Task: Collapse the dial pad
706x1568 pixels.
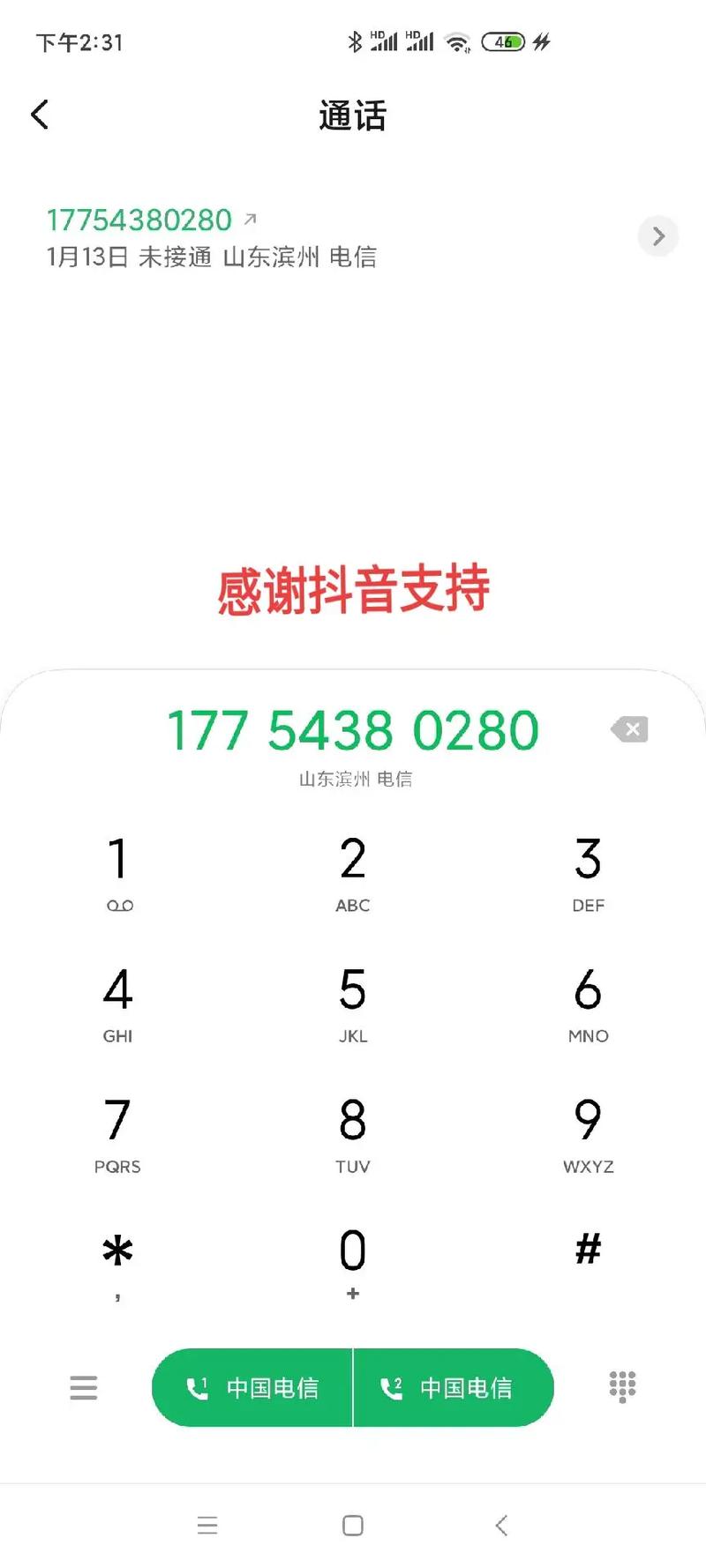Action: coord(622,1386)
